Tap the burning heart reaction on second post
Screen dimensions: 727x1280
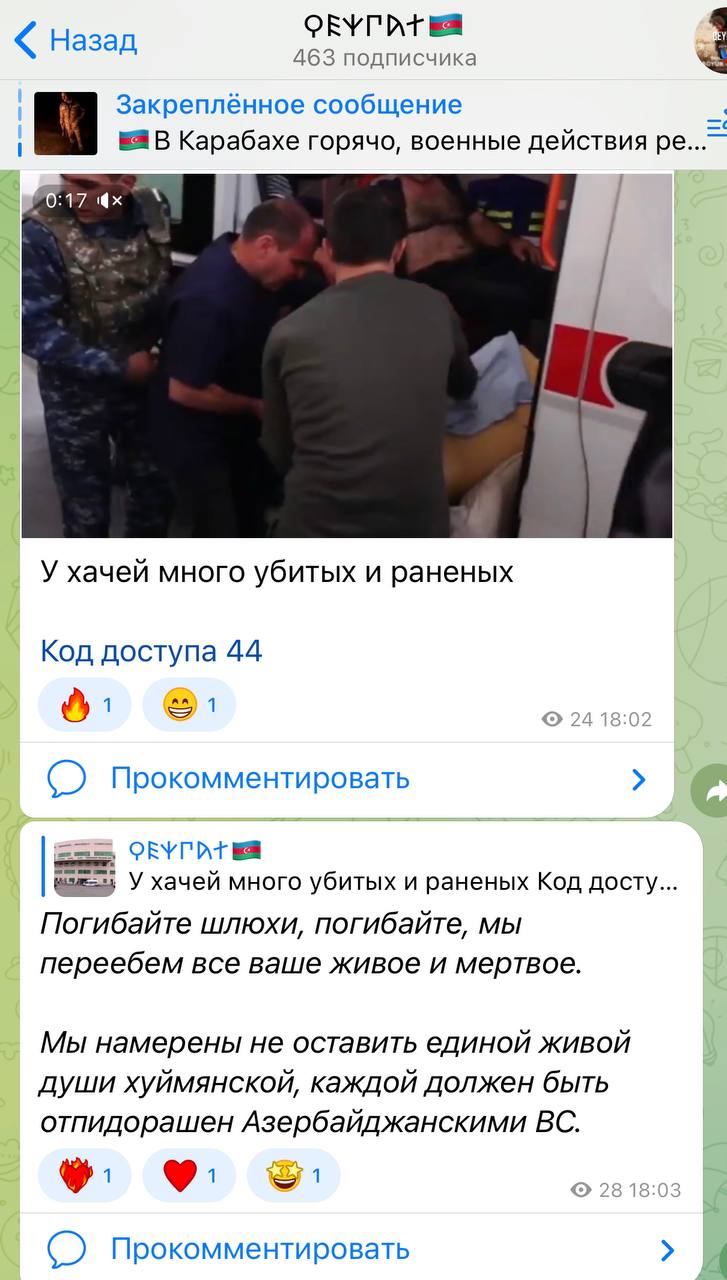[85, 1176]
